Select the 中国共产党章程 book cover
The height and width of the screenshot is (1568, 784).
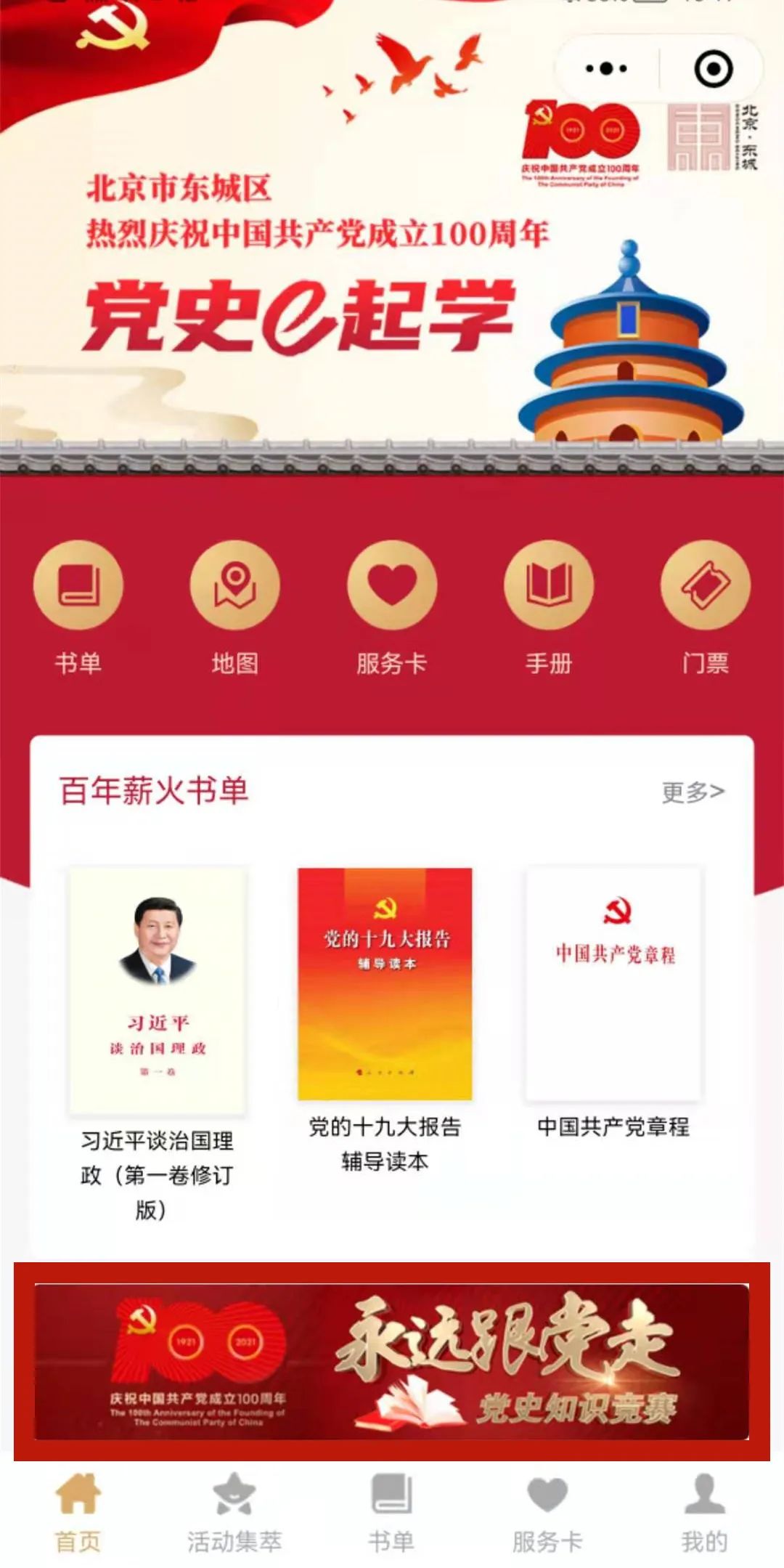click(x=614, y=984)
